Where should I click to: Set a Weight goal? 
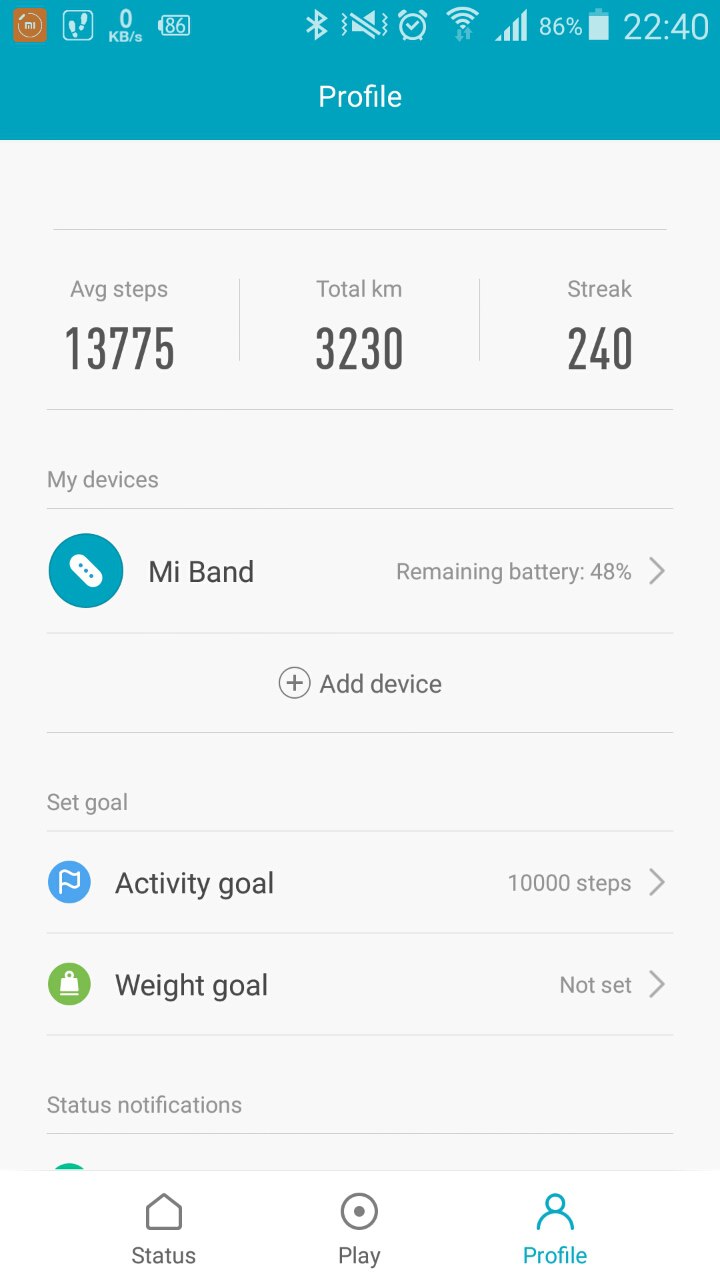[x=359, y=985]
